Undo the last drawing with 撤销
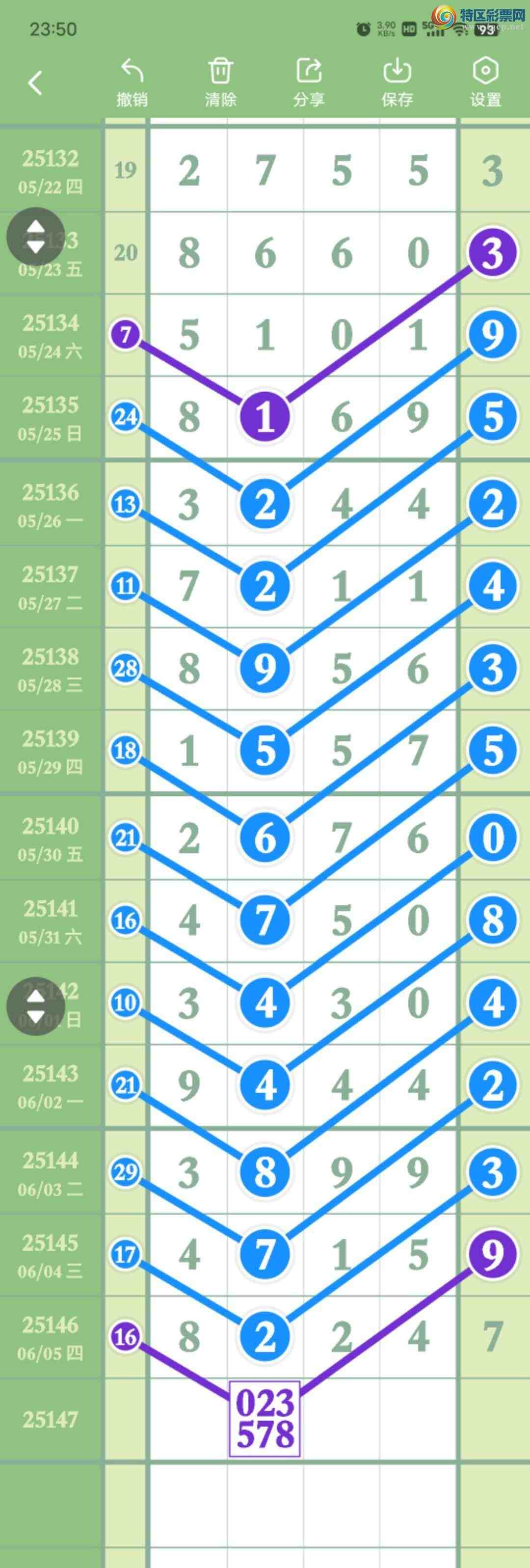The height and width of the screenshot is (1568, 530). pyautogui.click(x=132, y=83)
